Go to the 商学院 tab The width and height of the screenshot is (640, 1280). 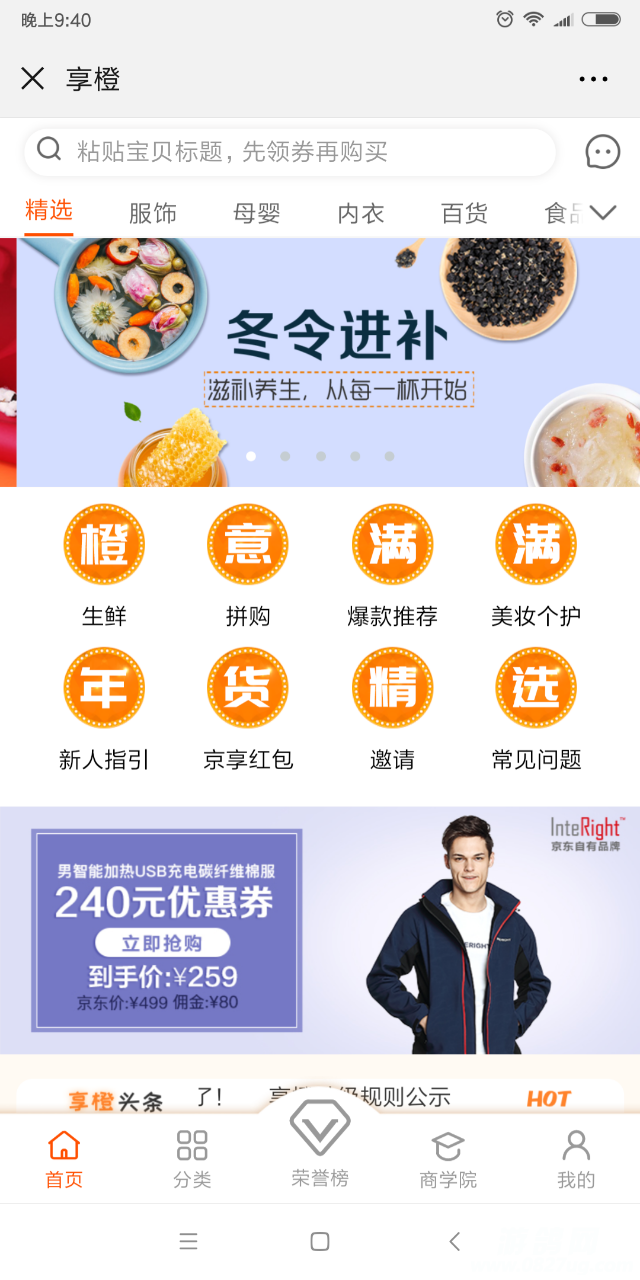(448, 1158)
